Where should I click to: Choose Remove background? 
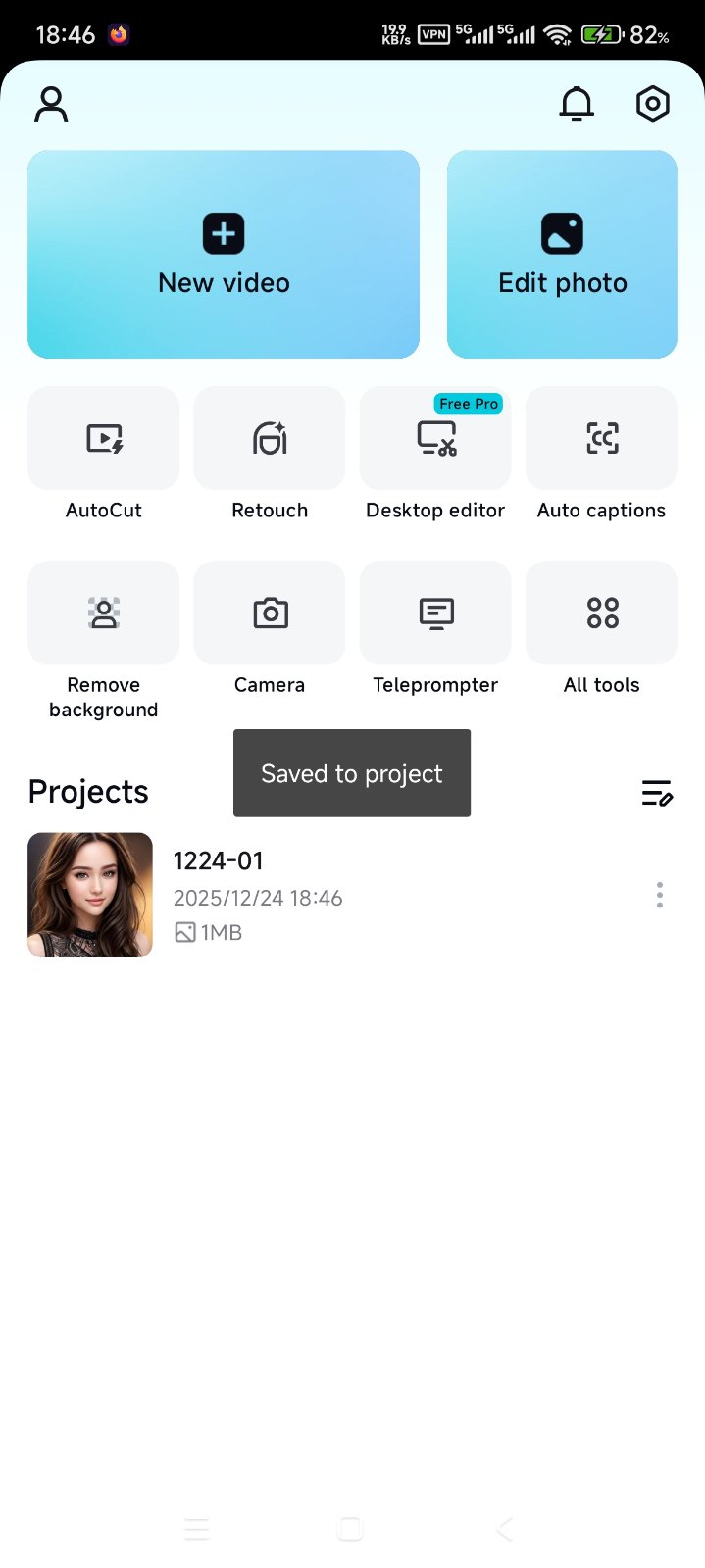click(x=104, y=613)
